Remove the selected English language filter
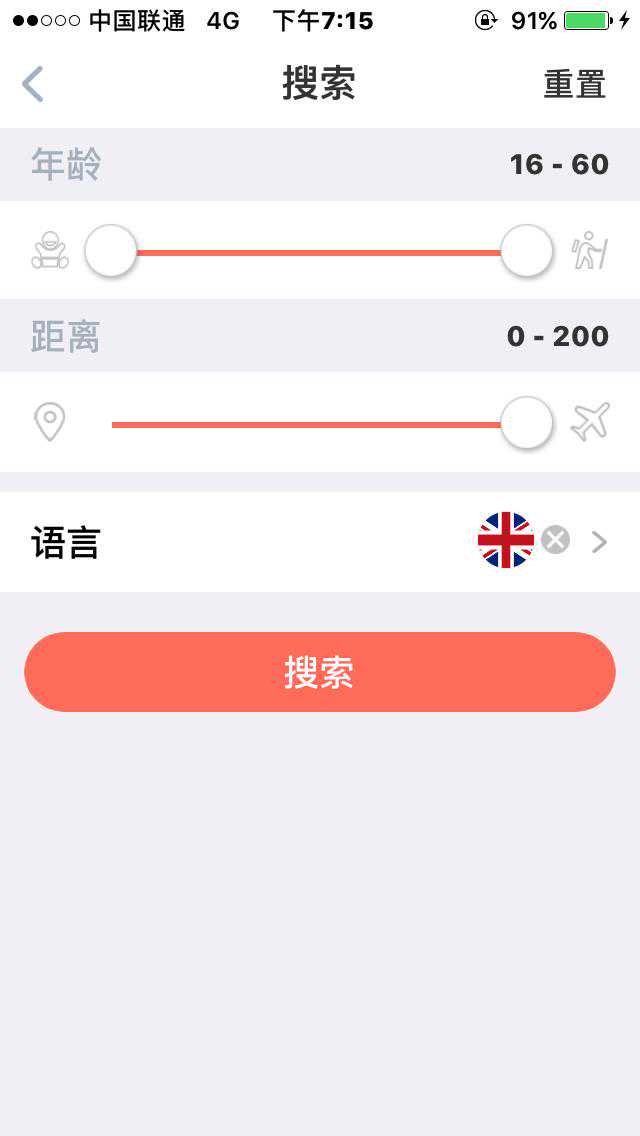This screenshot has width=640, height=1136. tap(556, 541)
